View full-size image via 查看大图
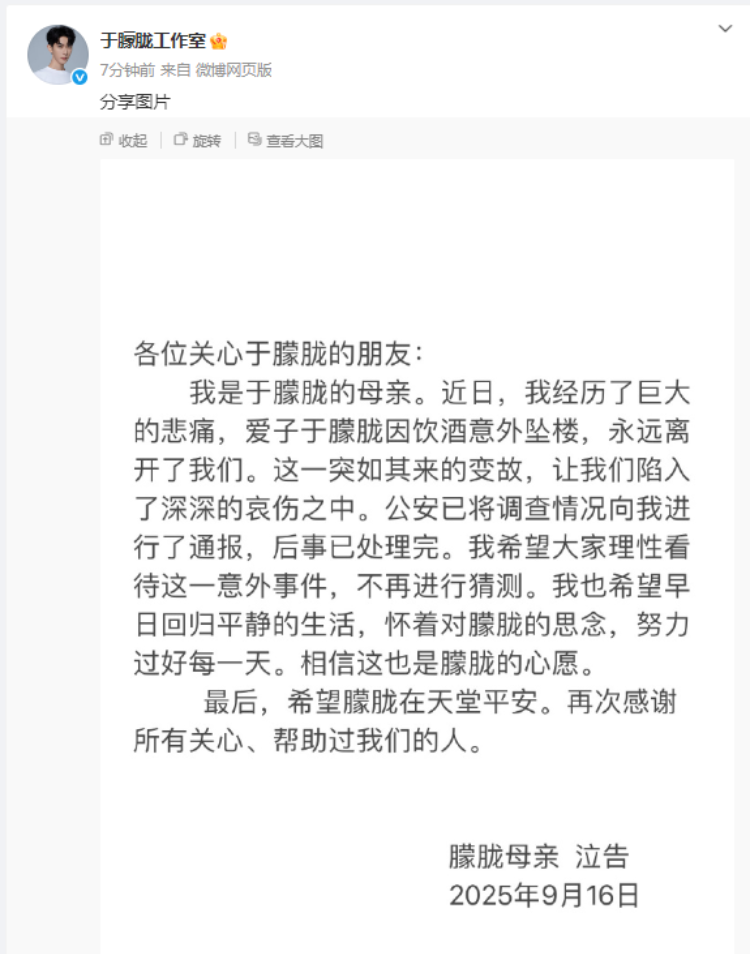This screenshot has width=750, height=954. (x=286, y=141)
